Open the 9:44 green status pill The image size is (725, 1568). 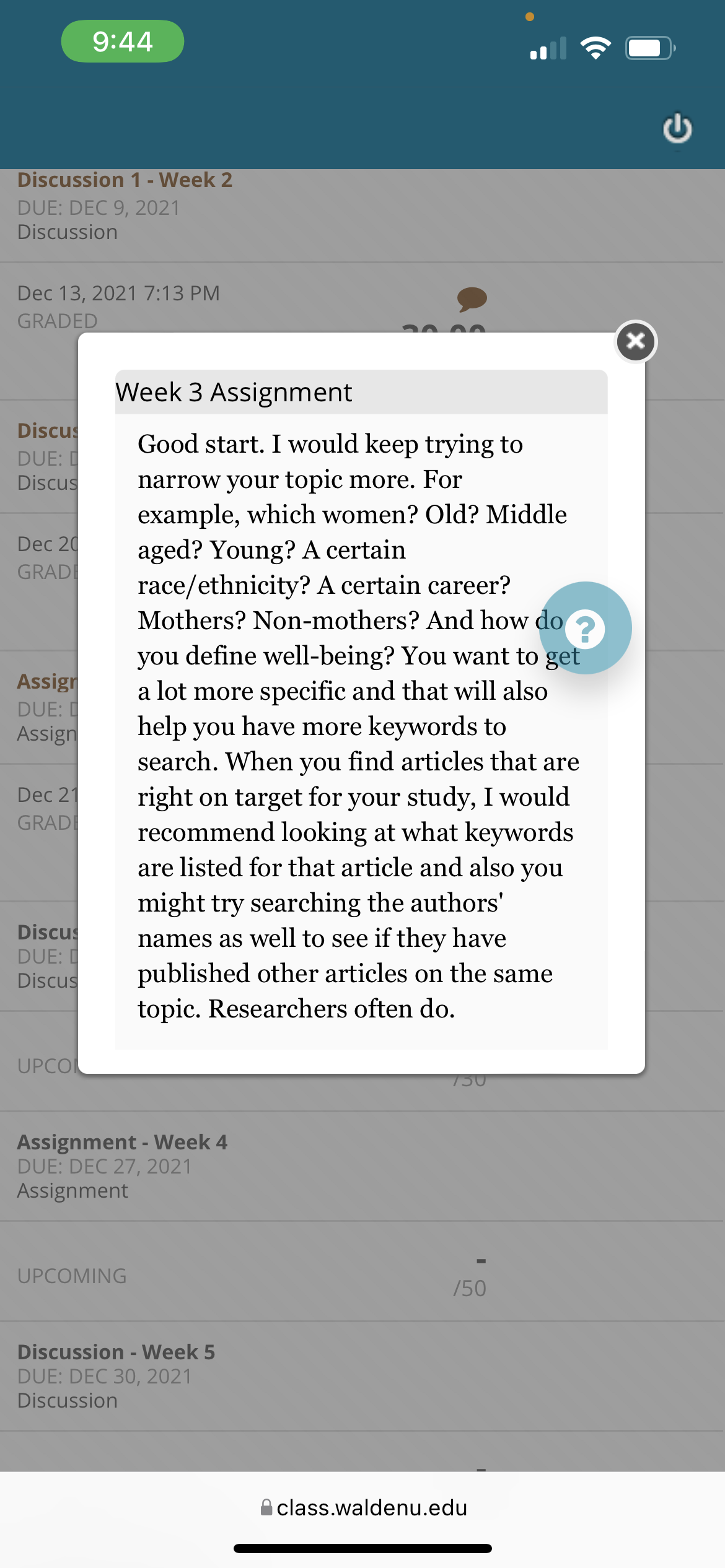pos(123,41)
